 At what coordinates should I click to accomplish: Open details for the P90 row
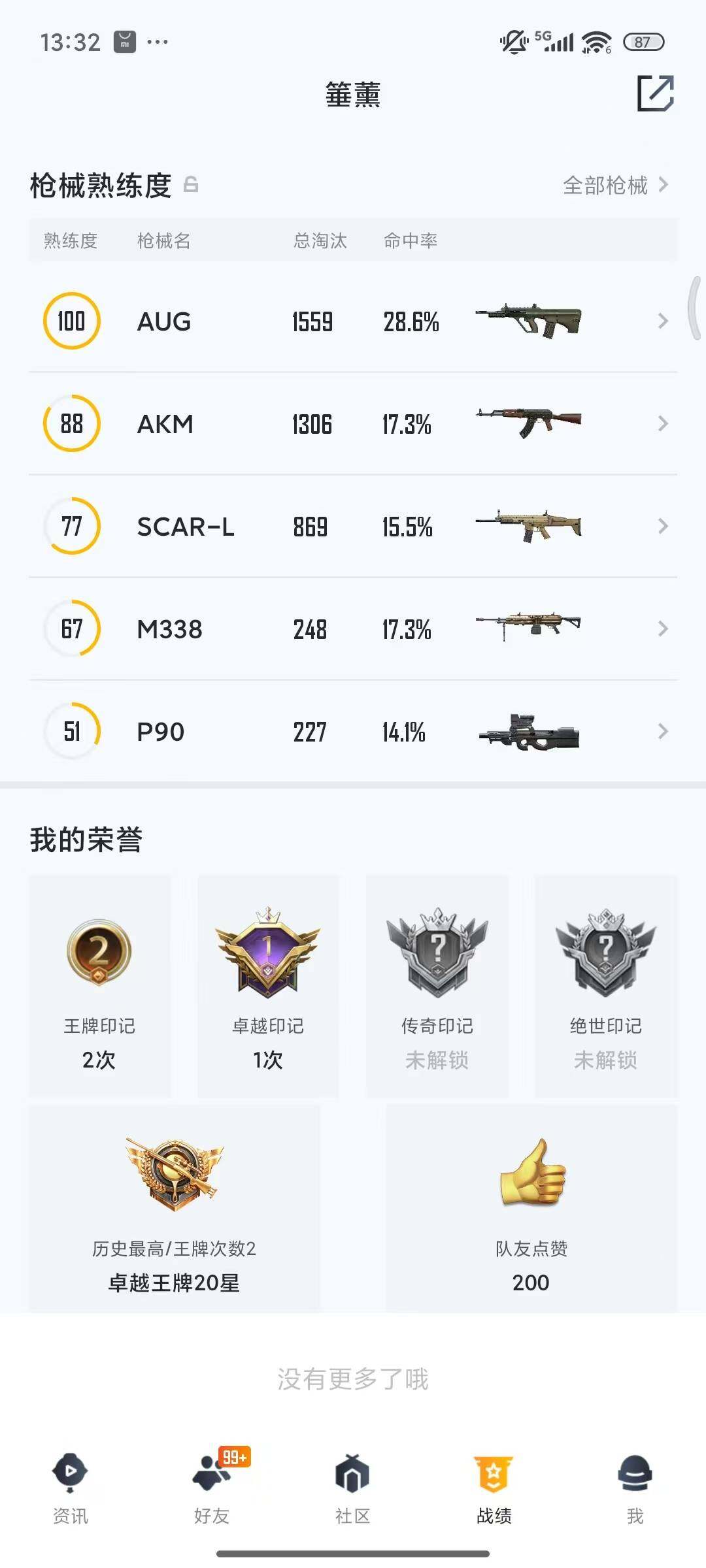point(662,732)
